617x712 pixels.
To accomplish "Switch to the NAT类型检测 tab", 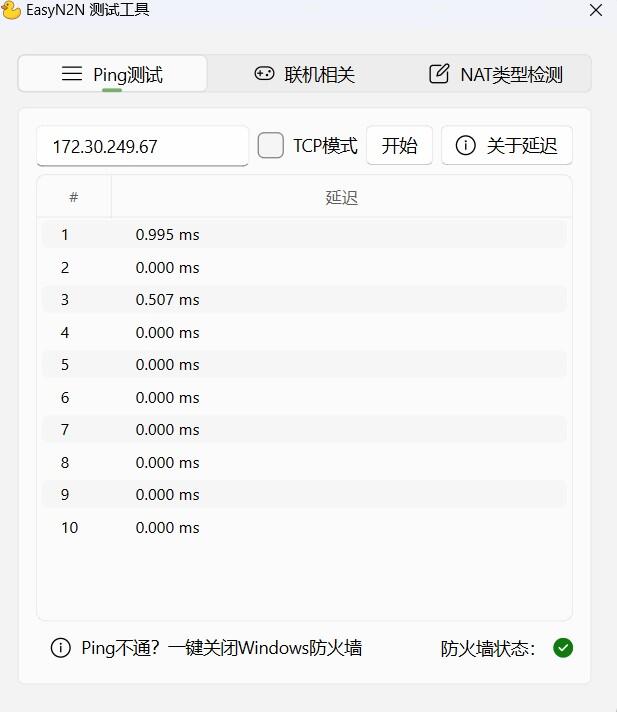I will (x=496, y=74).
